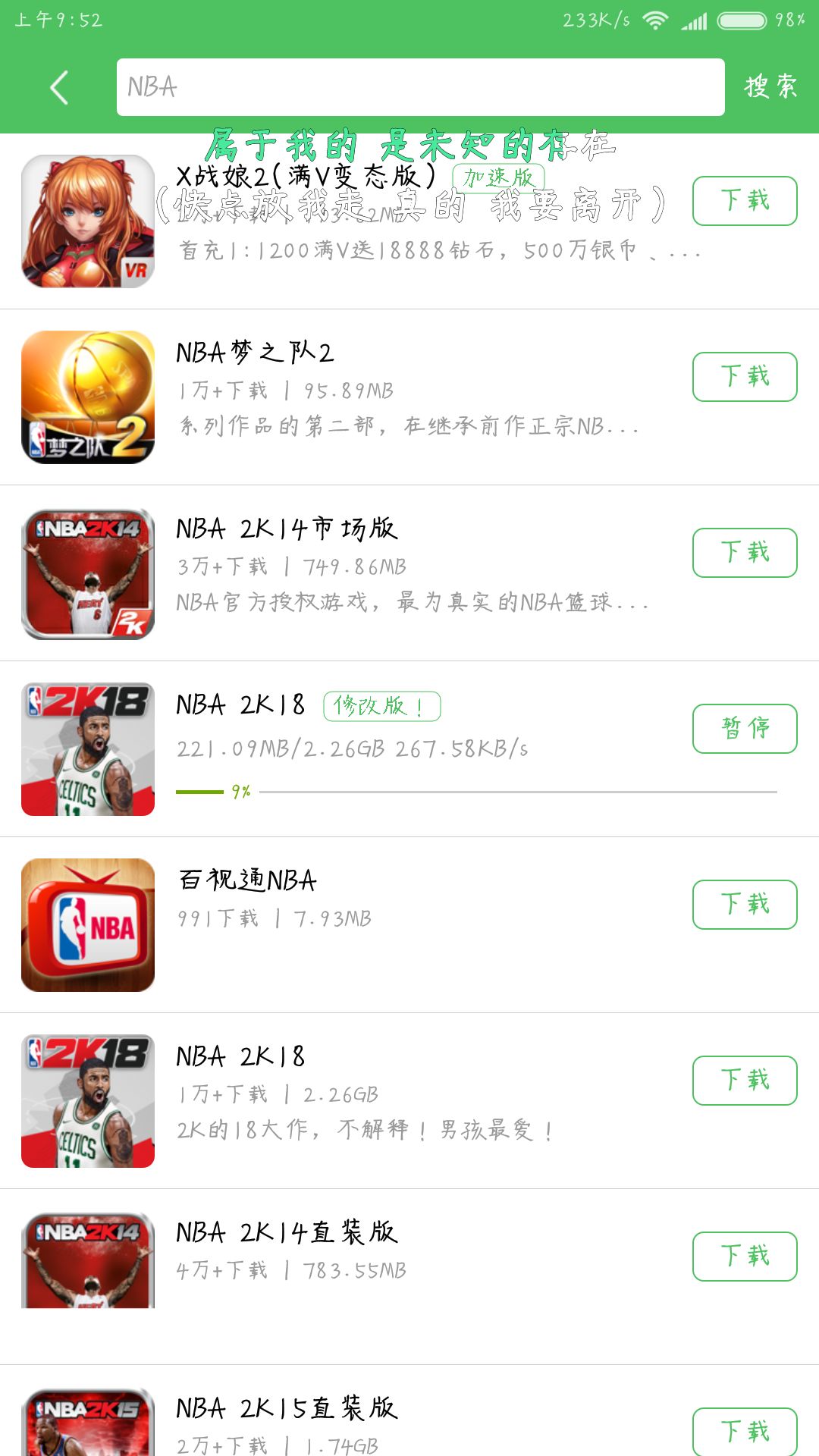819x1456 pixels.
Task: Download NBA 2K14市场版
Action: [745, 553]
